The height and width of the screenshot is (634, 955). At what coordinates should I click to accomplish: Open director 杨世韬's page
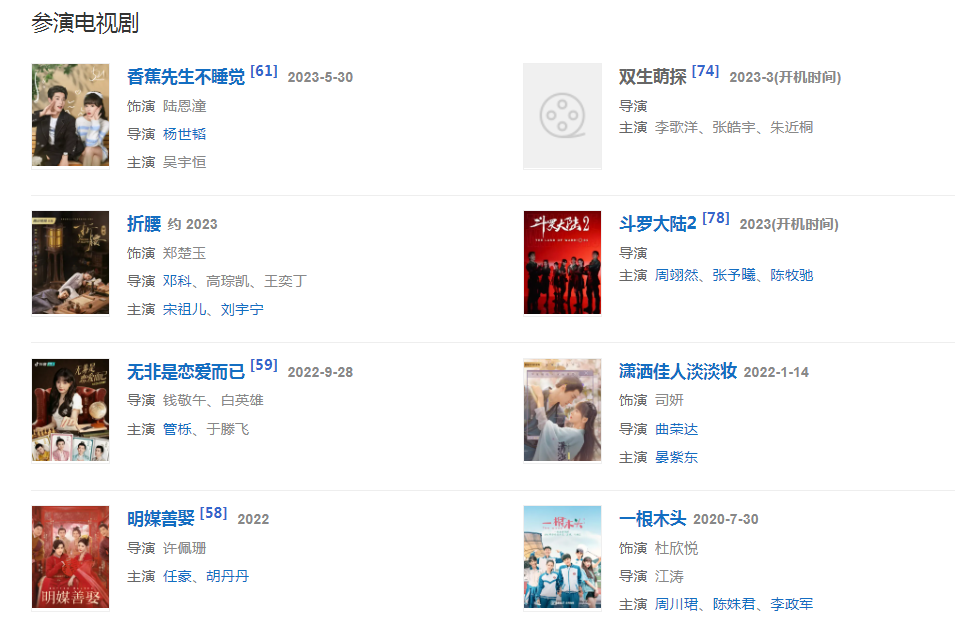(x=184, y=134)
